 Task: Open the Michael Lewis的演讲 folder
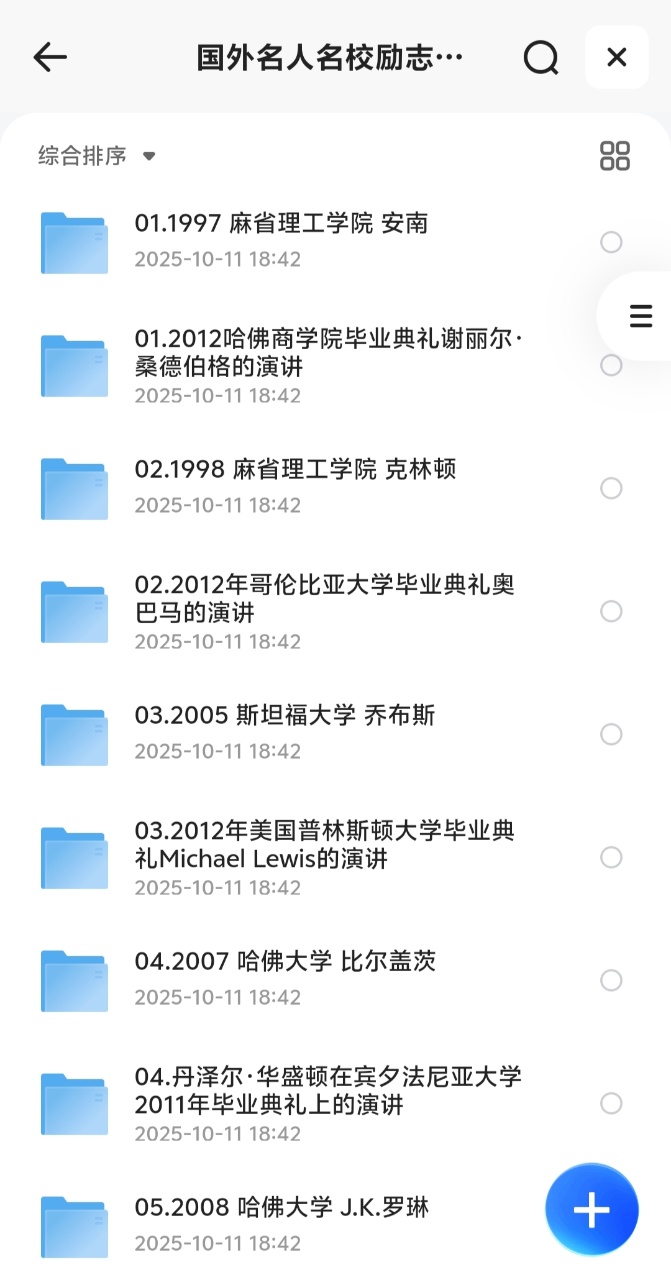click(x=324, y=845)
